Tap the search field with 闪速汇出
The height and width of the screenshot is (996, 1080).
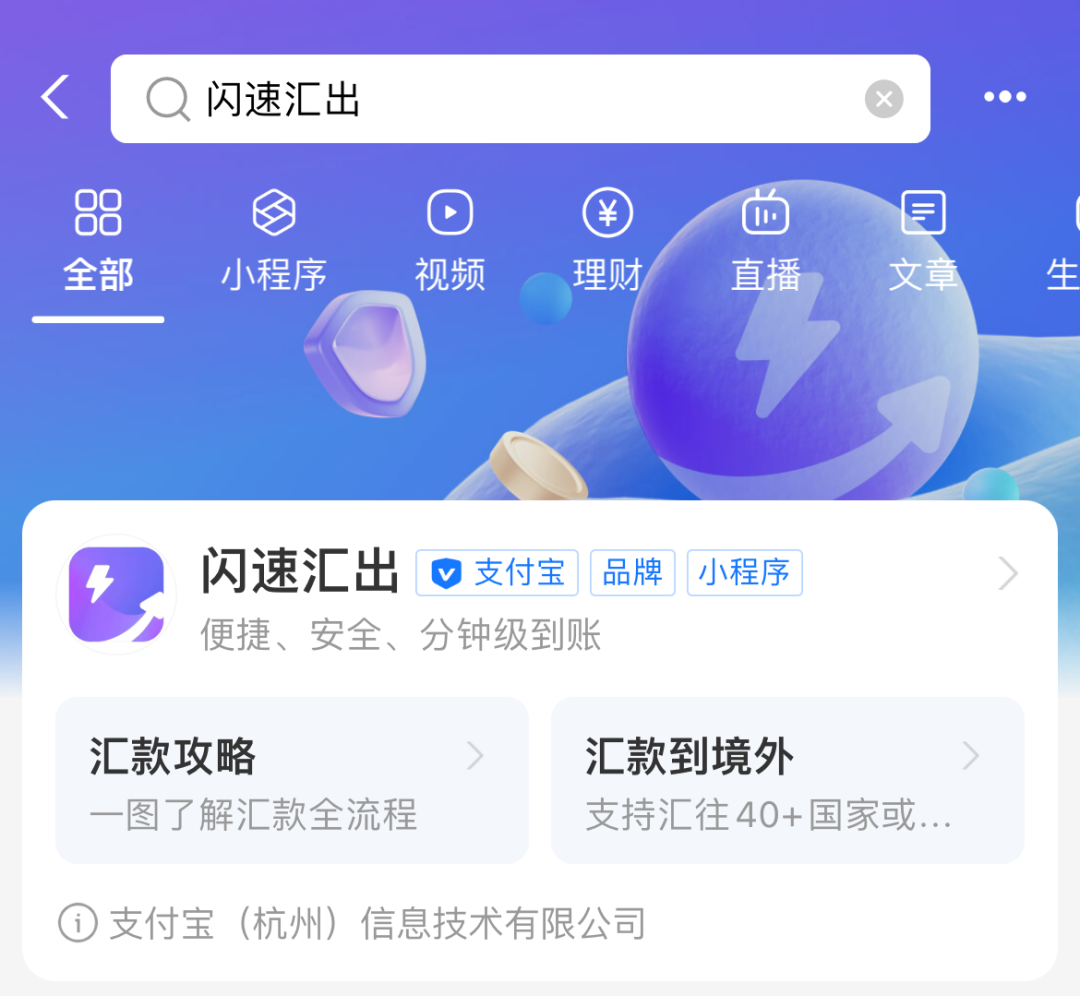500,99
